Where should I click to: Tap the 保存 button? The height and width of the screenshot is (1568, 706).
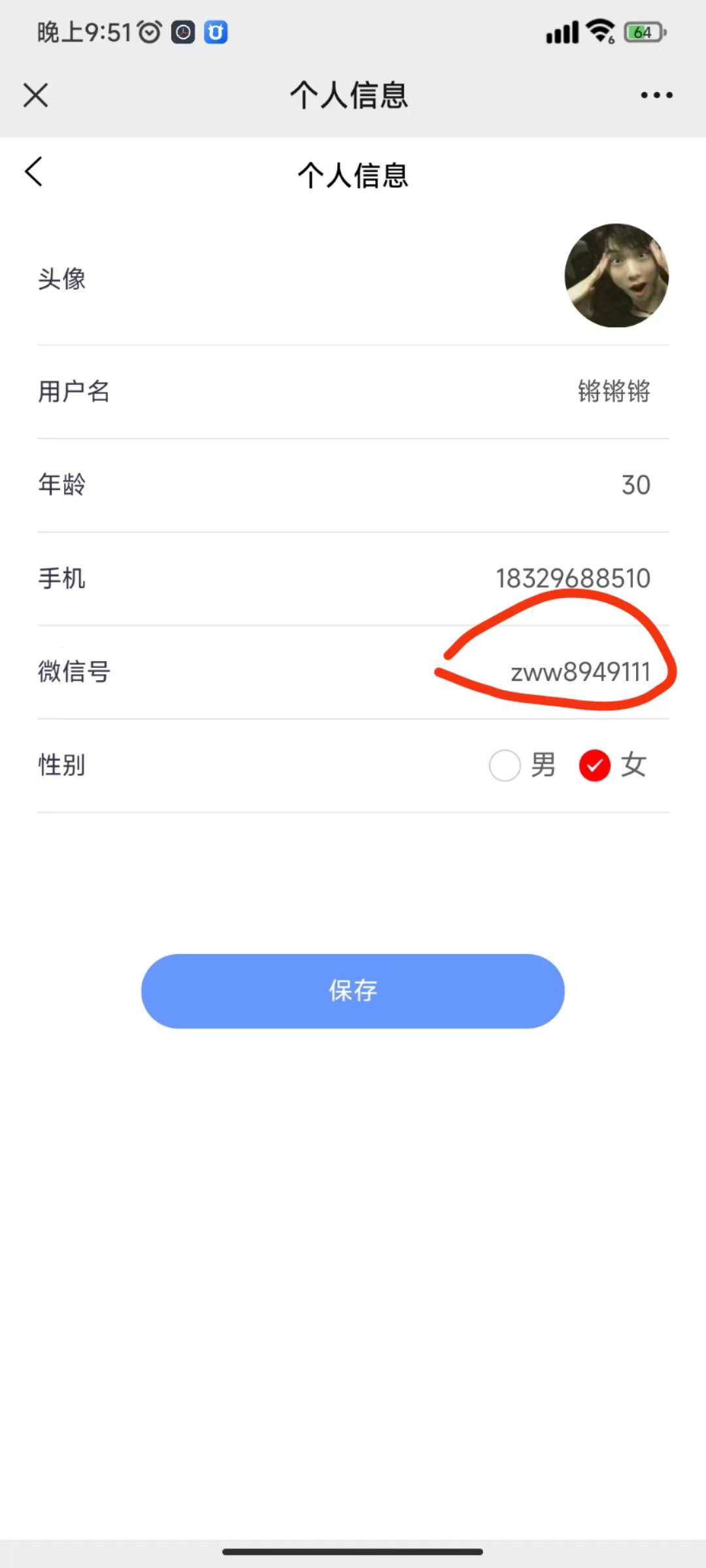coord(353,991)
